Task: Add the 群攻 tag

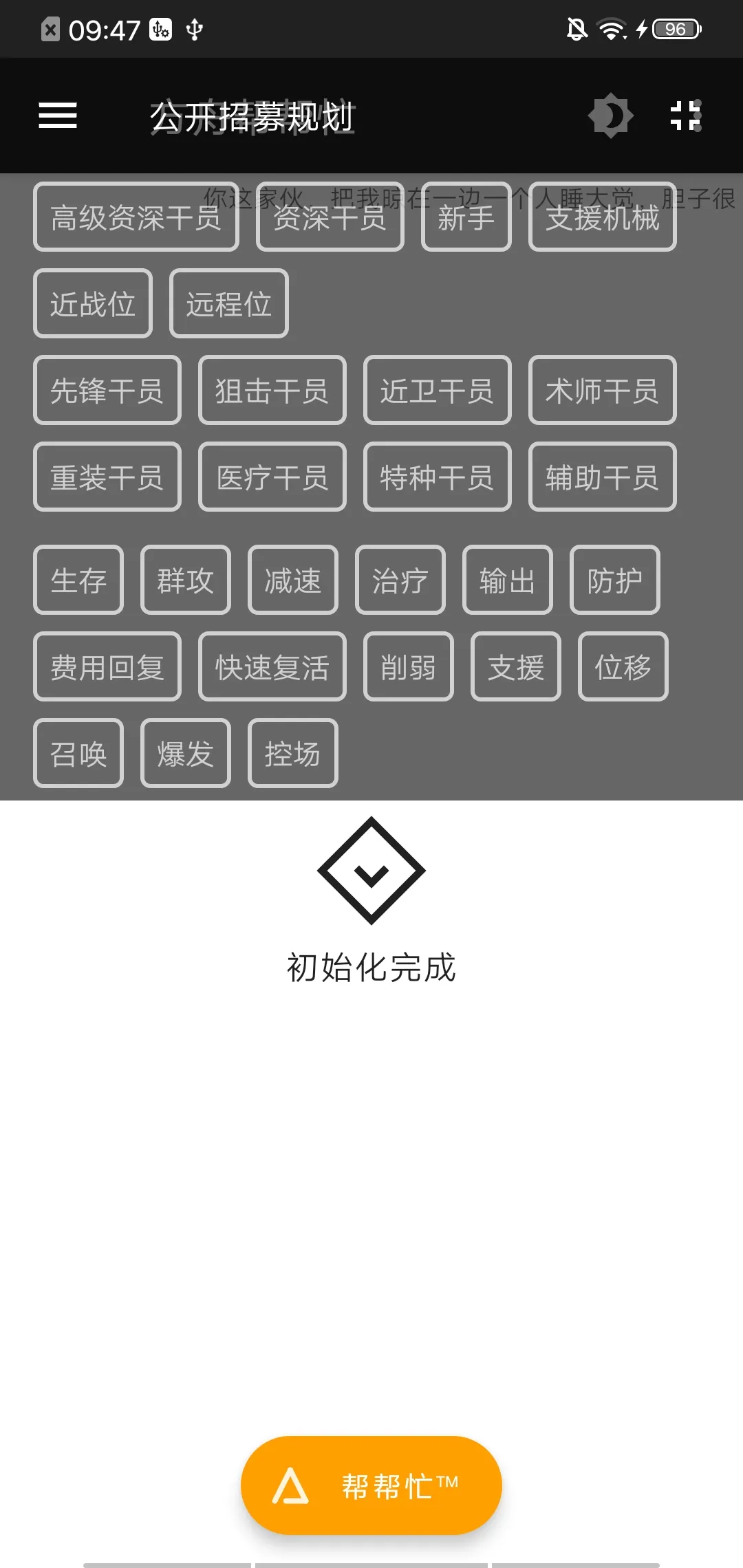Action: (x=185, y=580)
